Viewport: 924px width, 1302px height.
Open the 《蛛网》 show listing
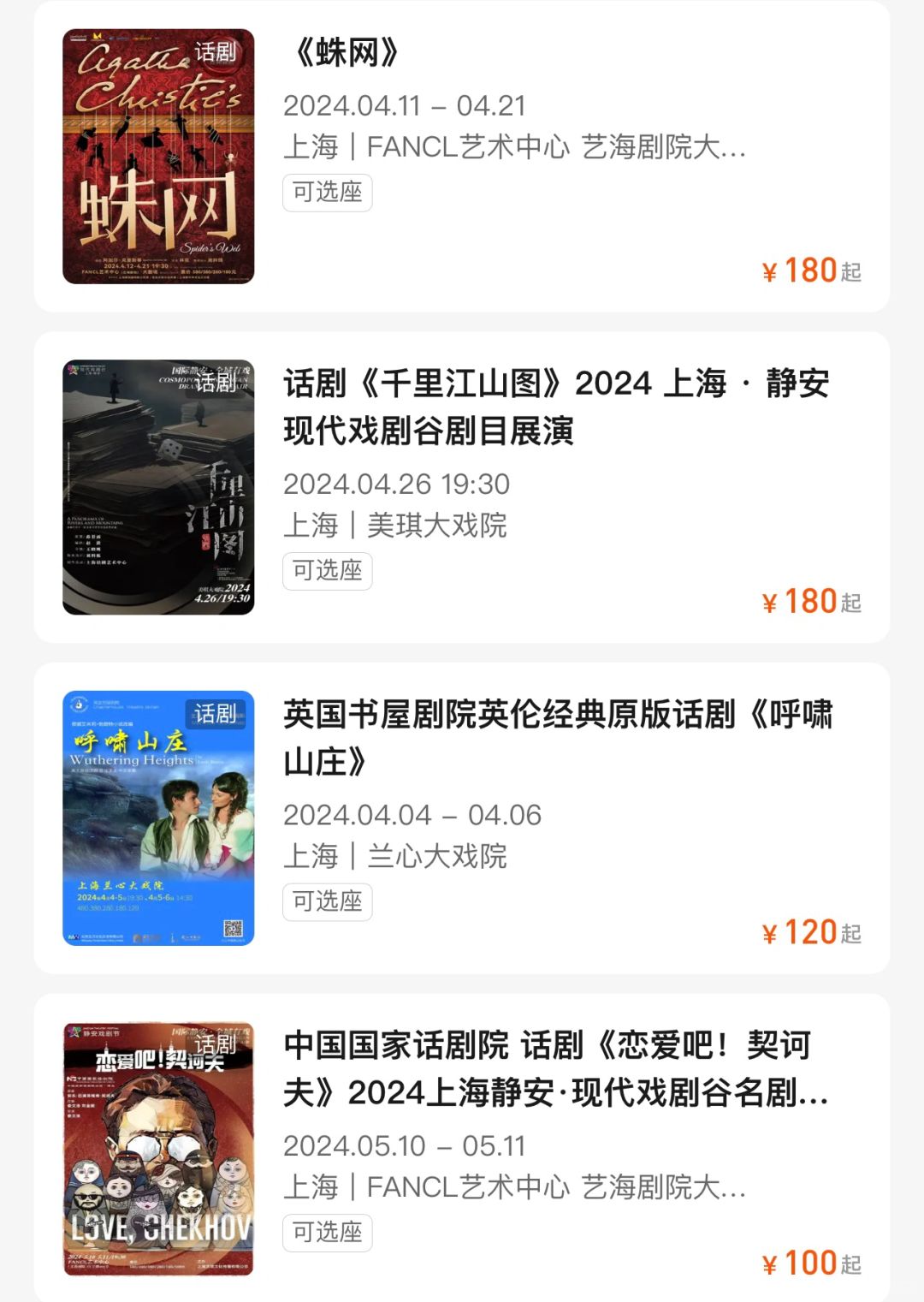click(347, 53)
